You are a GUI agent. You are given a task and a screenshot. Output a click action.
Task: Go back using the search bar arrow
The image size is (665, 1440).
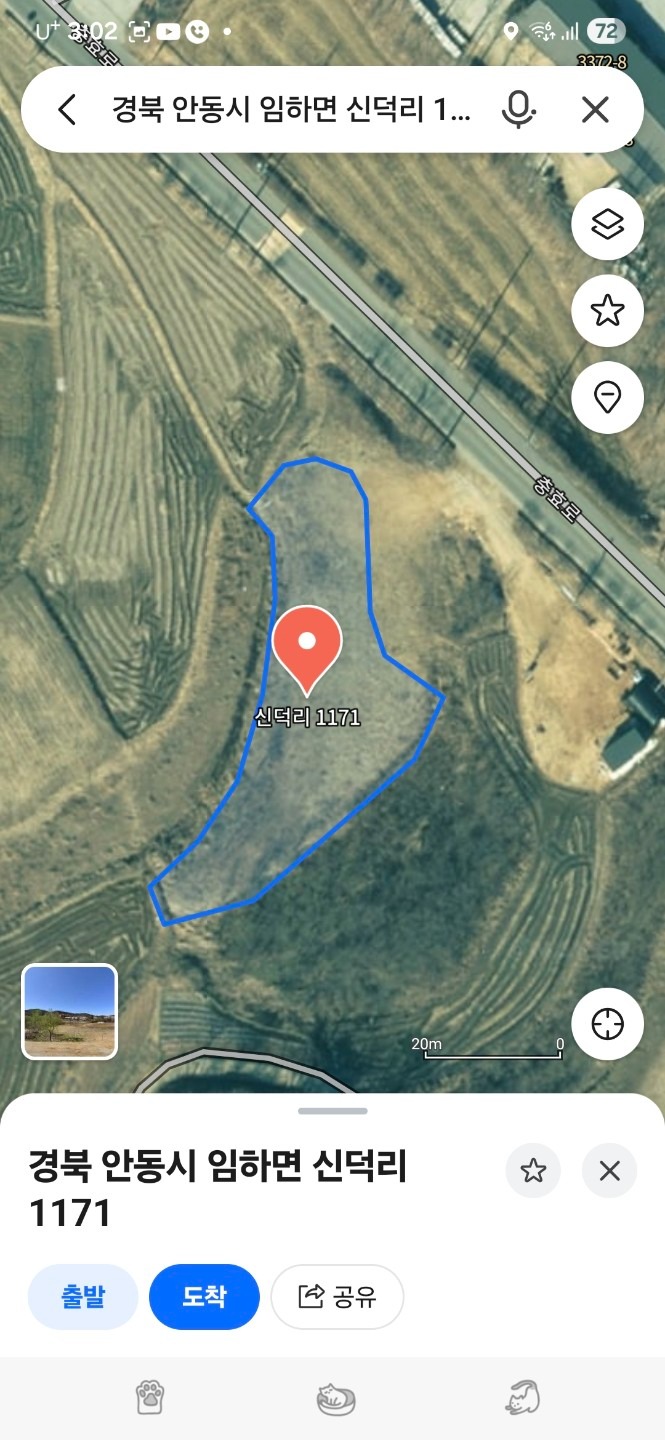pyautogui.click(x=67, y=109)
